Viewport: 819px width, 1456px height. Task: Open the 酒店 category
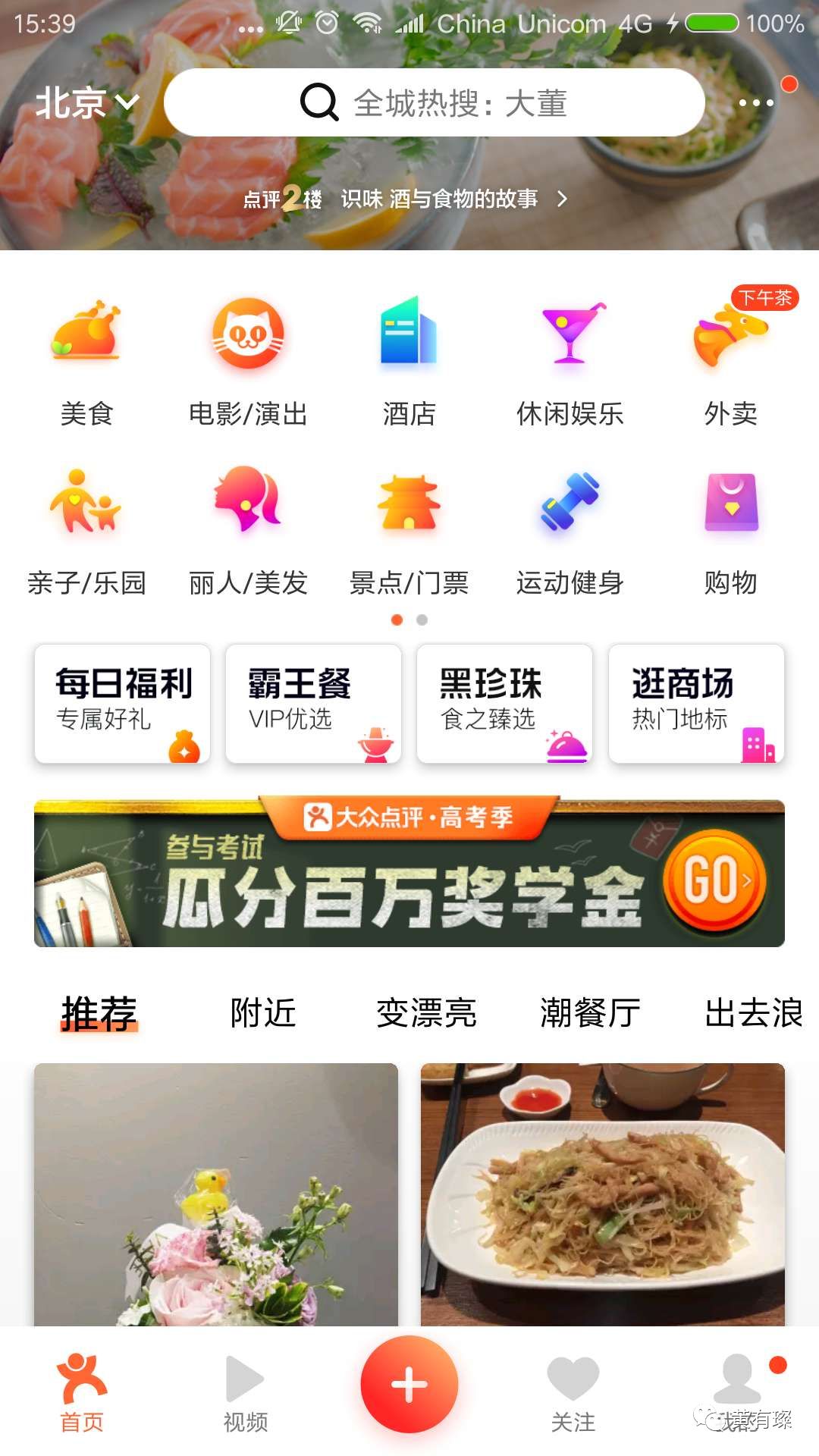coord(409,359)
